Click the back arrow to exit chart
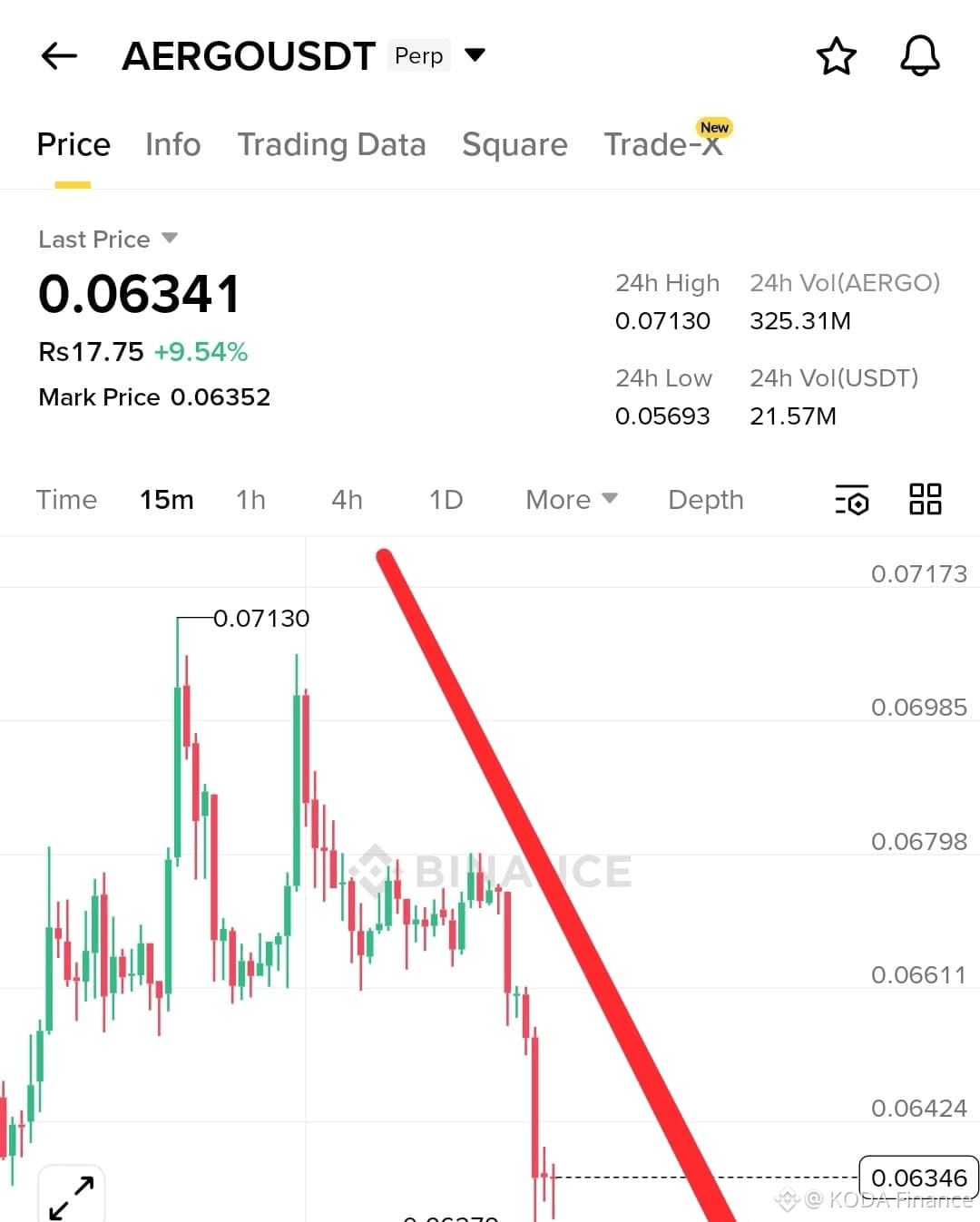Image resolution: width=980 pixels, height=1222 pixels. [58, 55]
